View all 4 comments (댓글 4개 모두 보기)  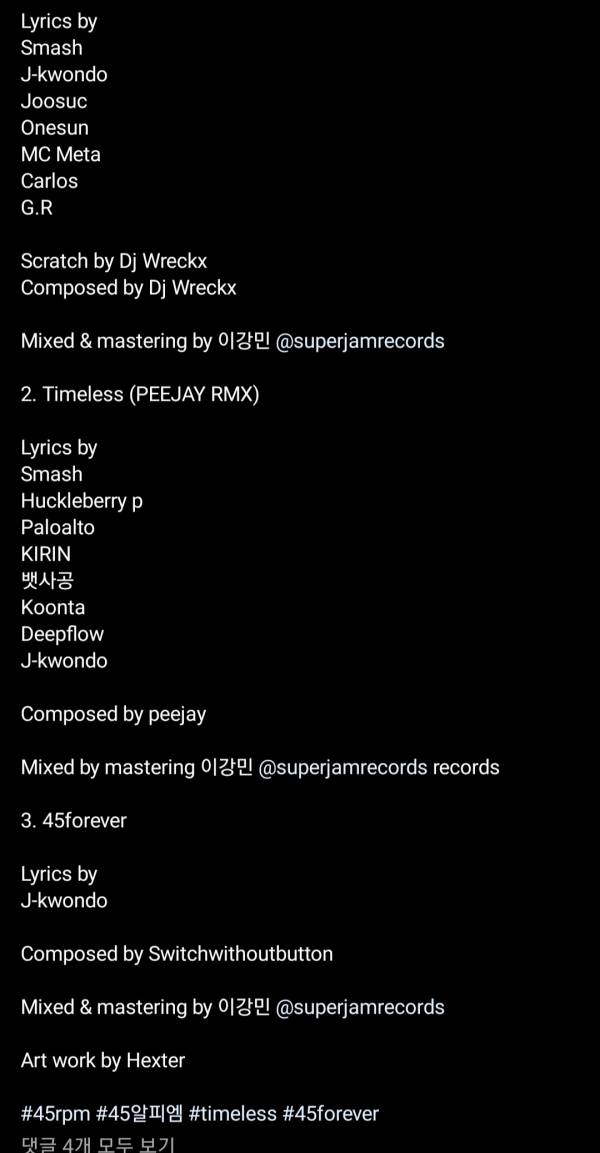pyautogui.click(x=98, y=1141)
